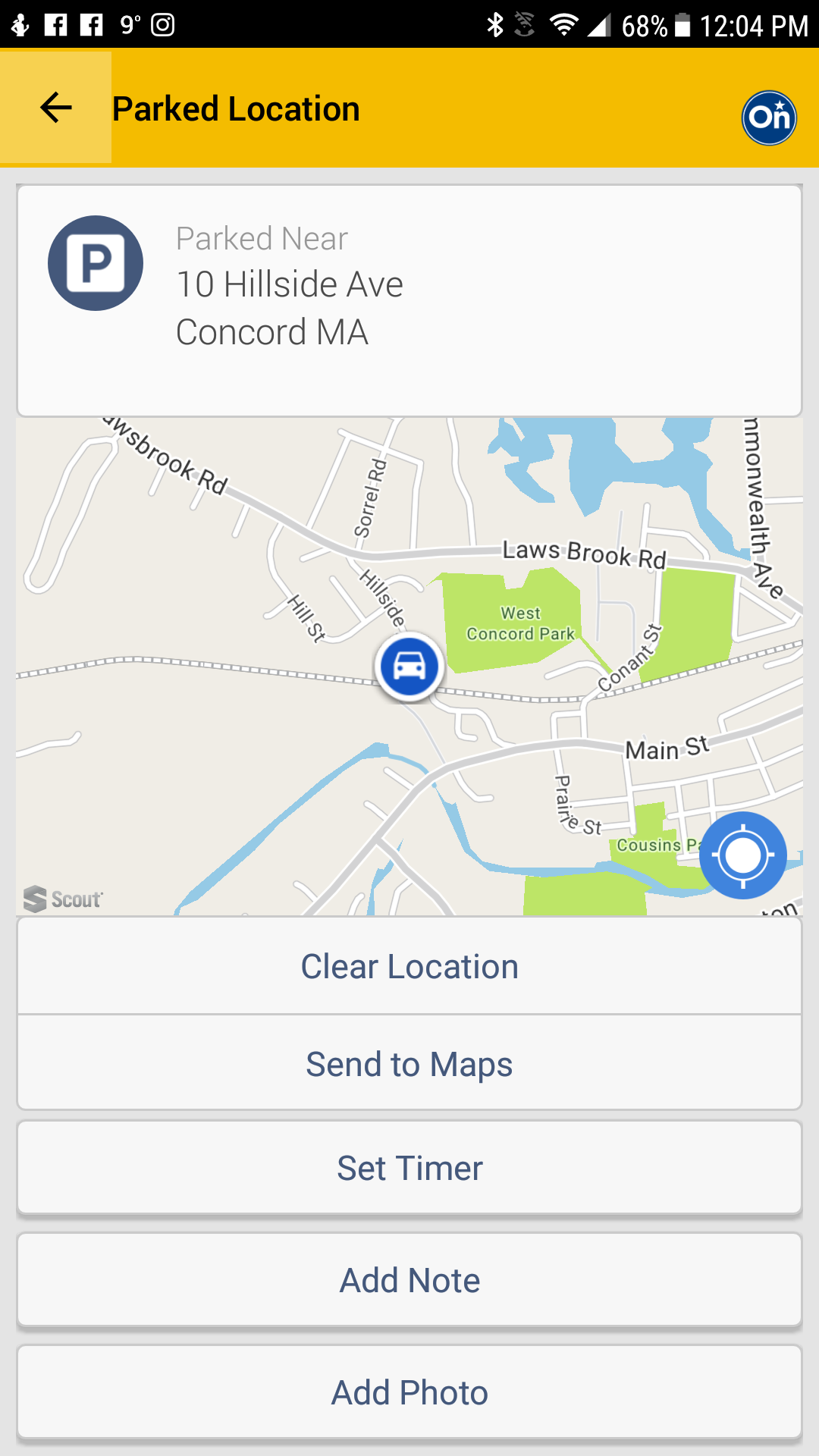Image resolution: width=819 pixels, height=1456 pixels.
Task: Center map on my current location
Action: coord(742,855)
